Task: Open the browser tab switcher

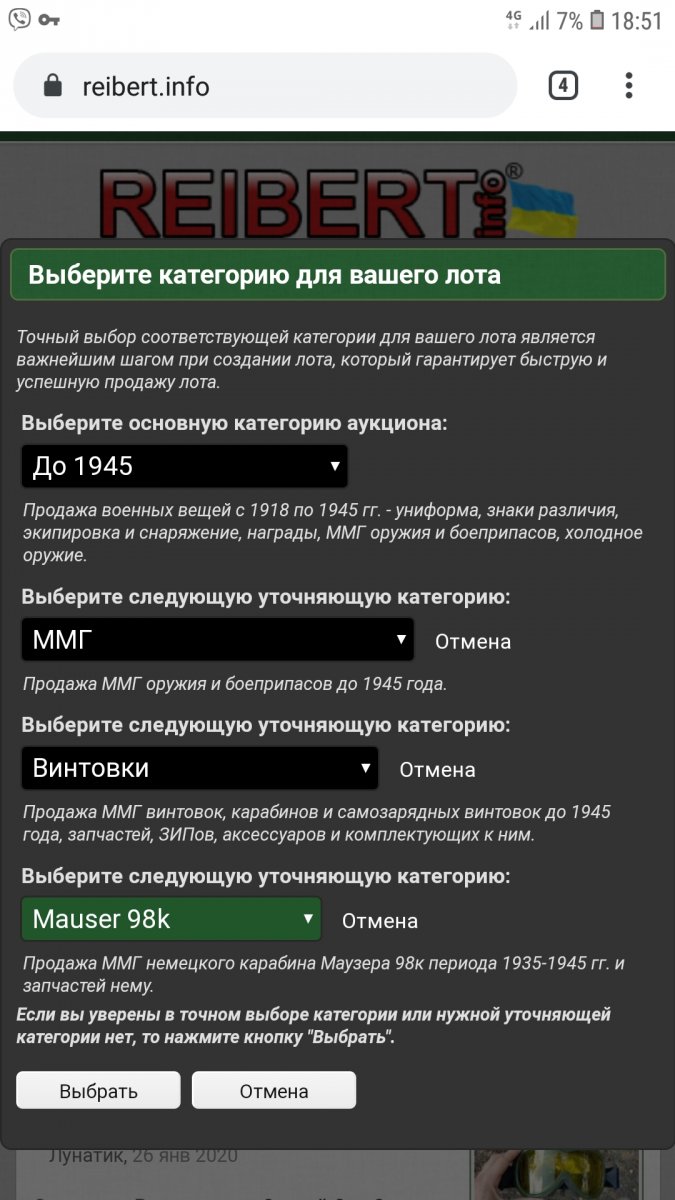Action: tap(563, 86)
